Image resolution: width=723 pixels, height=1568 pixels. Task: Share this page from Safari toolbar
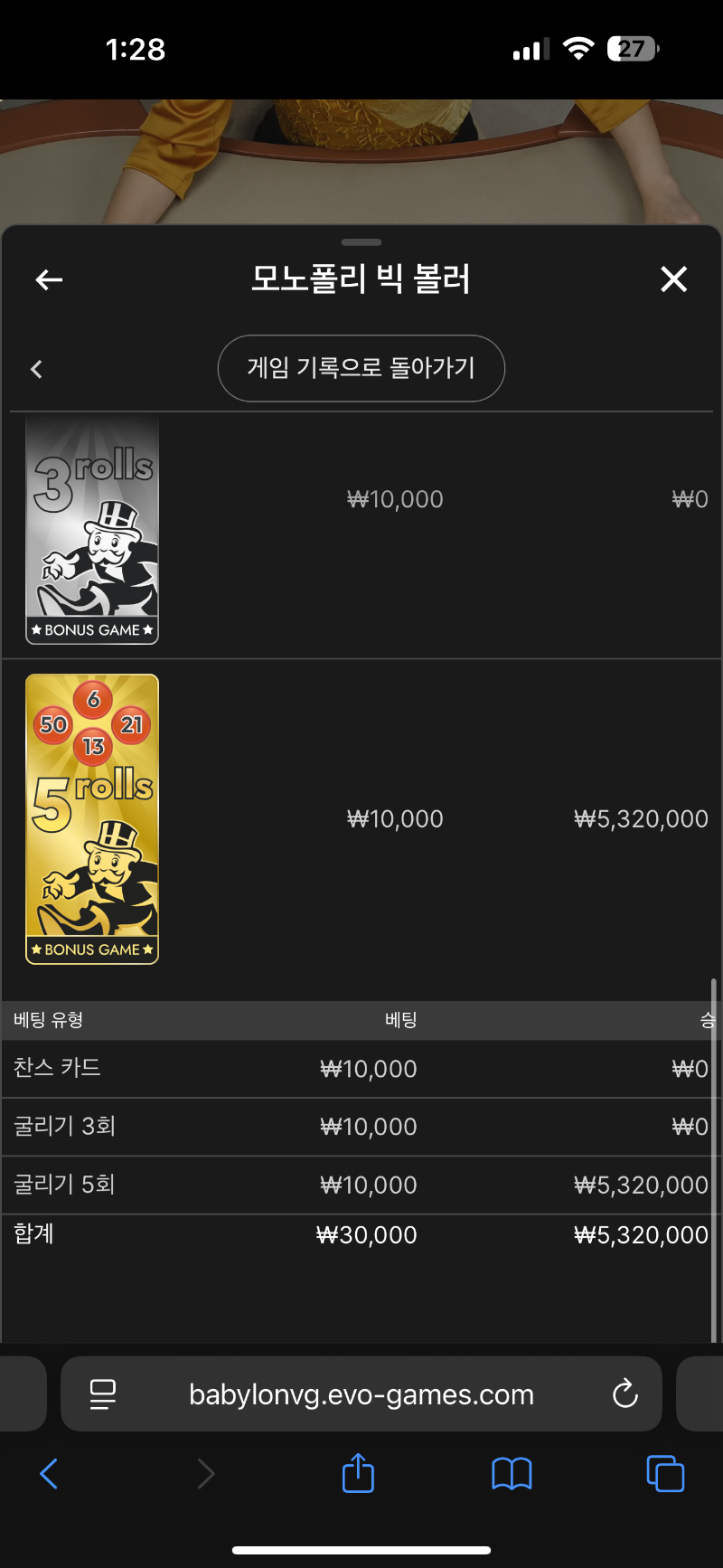pyautogui.click(x=358, y=1473)
